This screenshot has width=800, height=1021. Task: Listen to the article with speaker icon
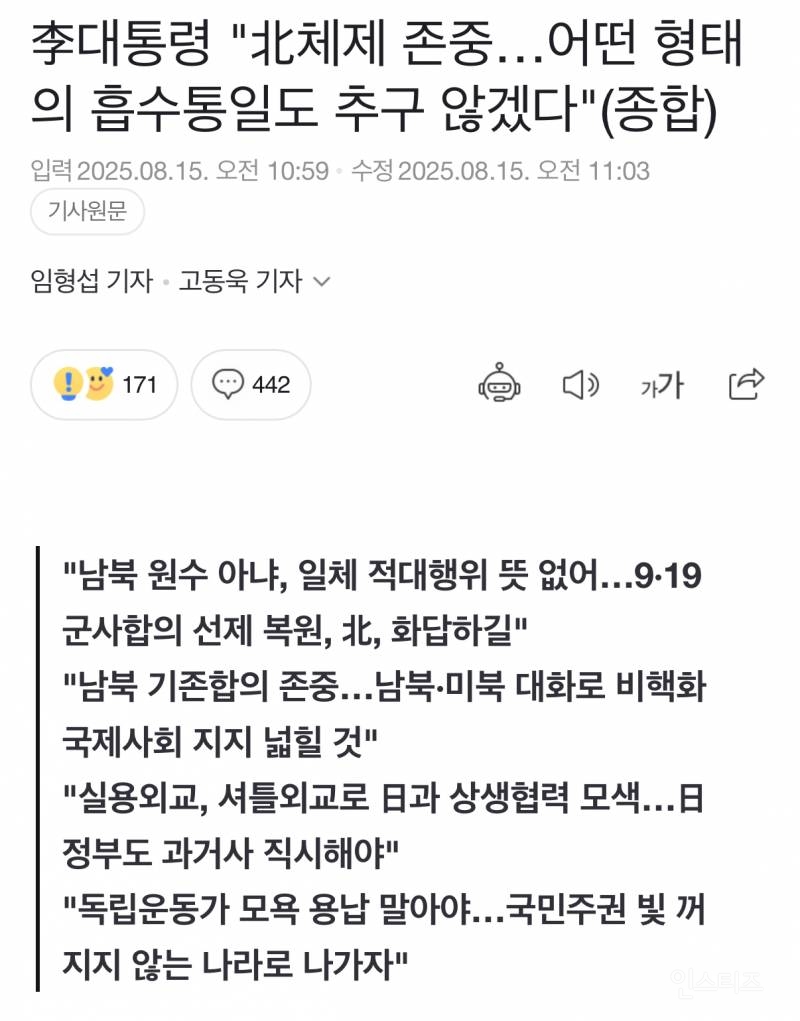point(580,384)
